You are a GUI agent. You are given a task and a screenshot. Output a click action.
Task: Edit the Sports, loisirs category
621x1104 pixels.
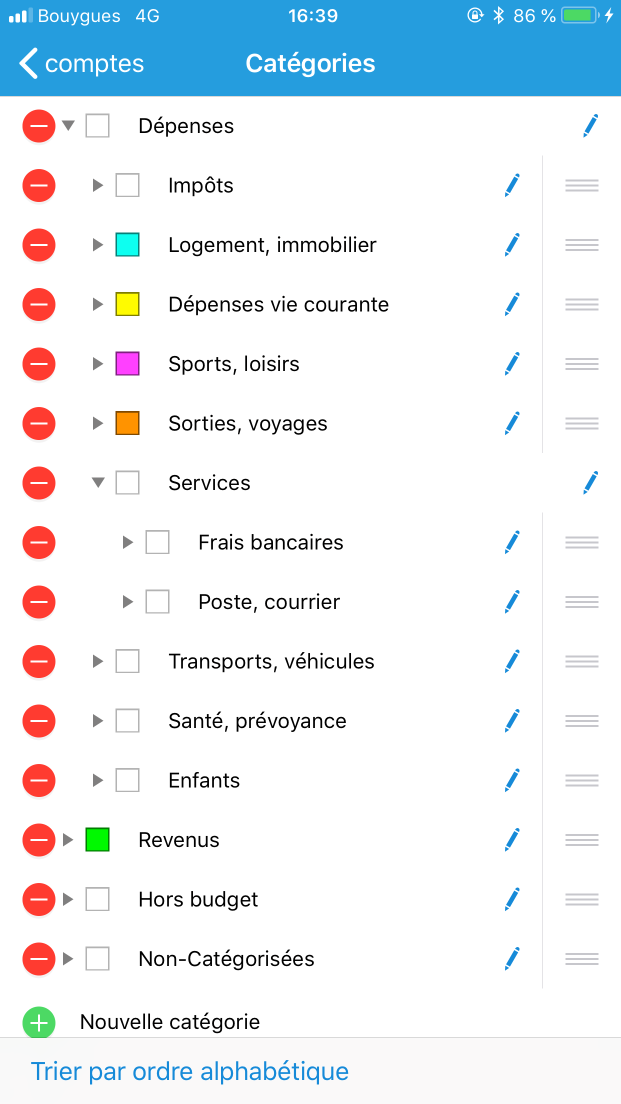tap(512, 364)
